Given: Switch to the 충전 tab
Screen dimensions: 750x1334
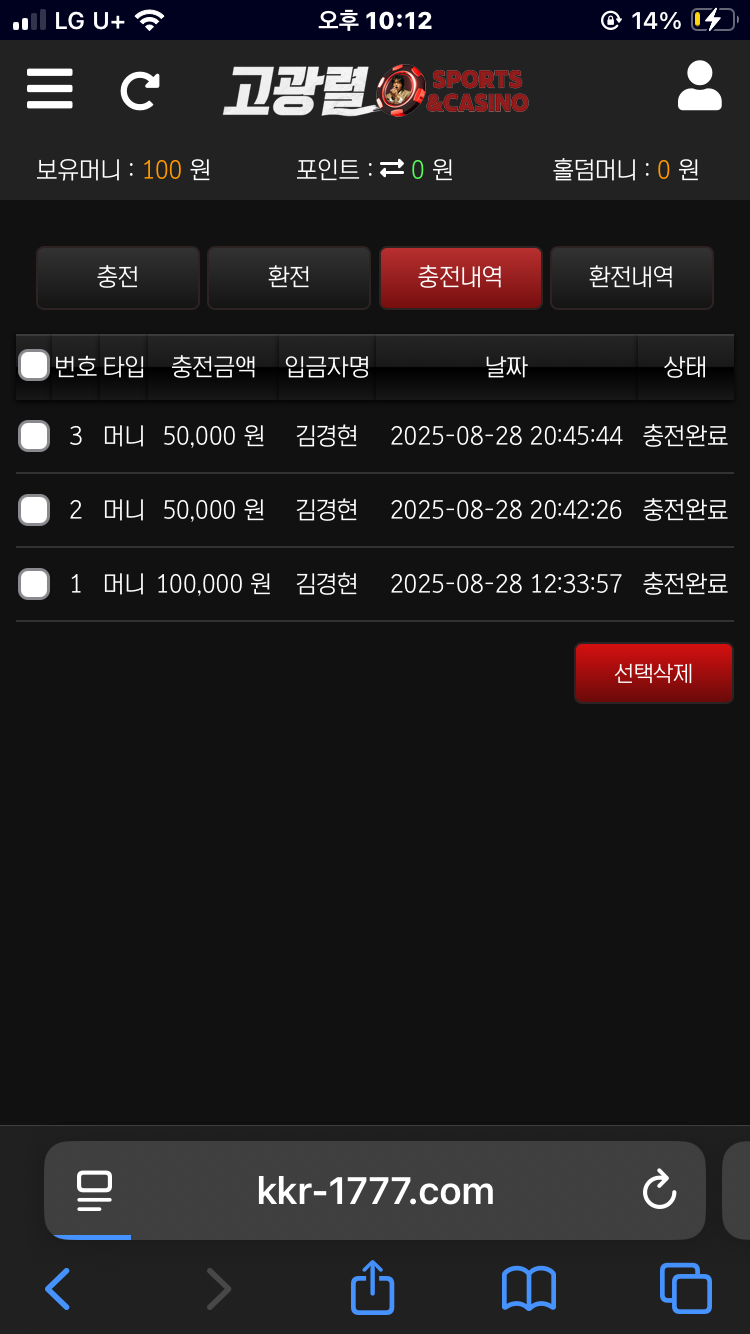Looking at the screenshot, I should coord(118,277).
